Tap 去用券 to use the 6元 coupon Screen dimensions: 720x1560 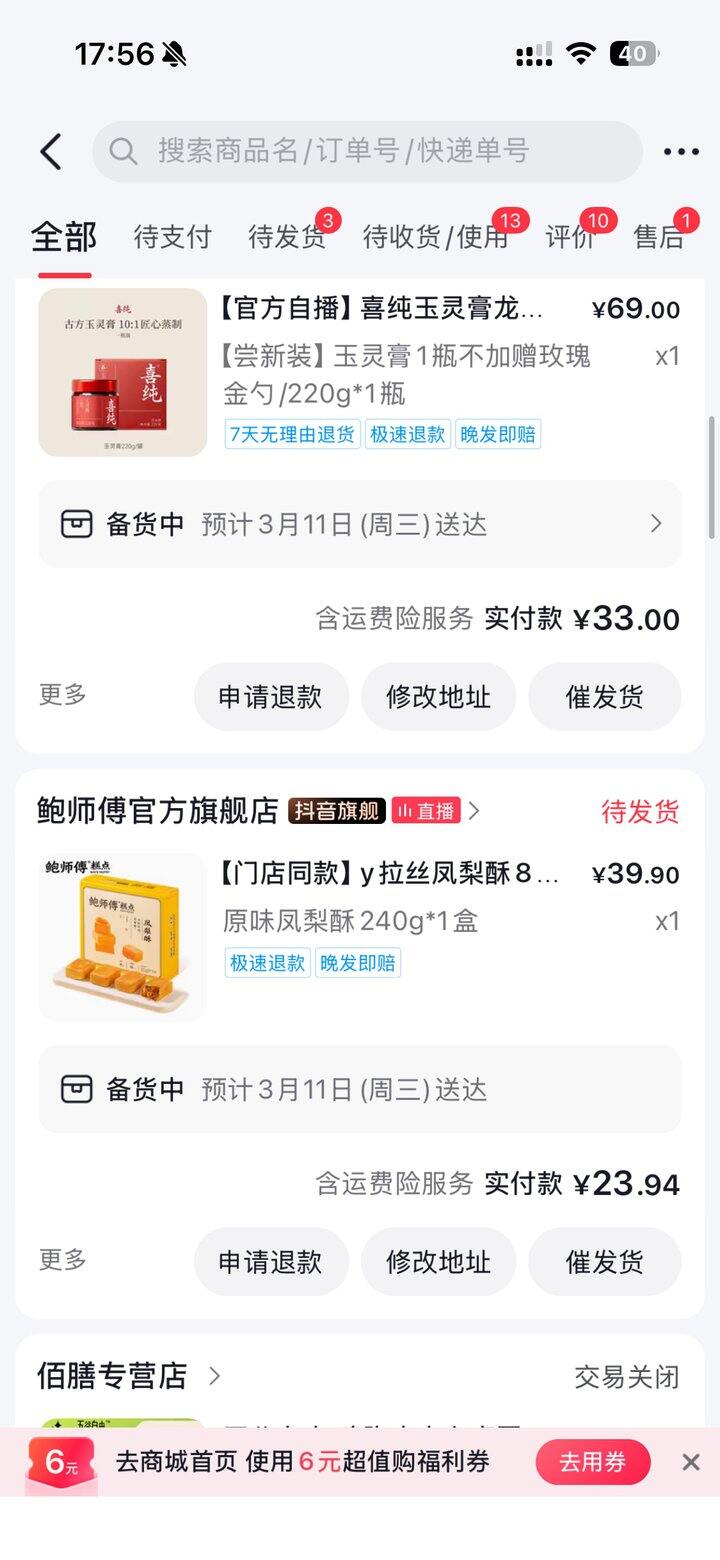[592, 1462]
